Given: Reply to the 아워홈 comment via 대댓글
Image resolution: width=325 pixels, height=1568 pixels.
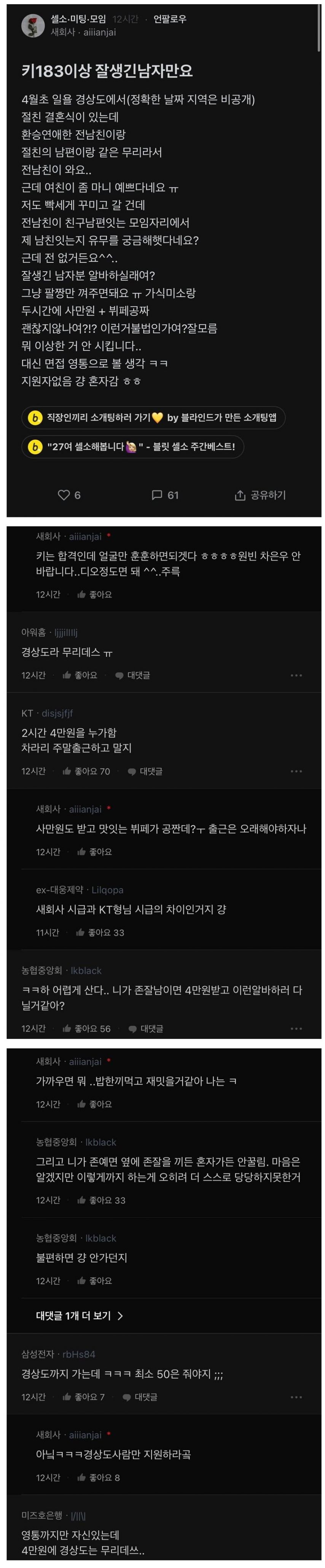Looking at the screenshot, I should [133, 675].
